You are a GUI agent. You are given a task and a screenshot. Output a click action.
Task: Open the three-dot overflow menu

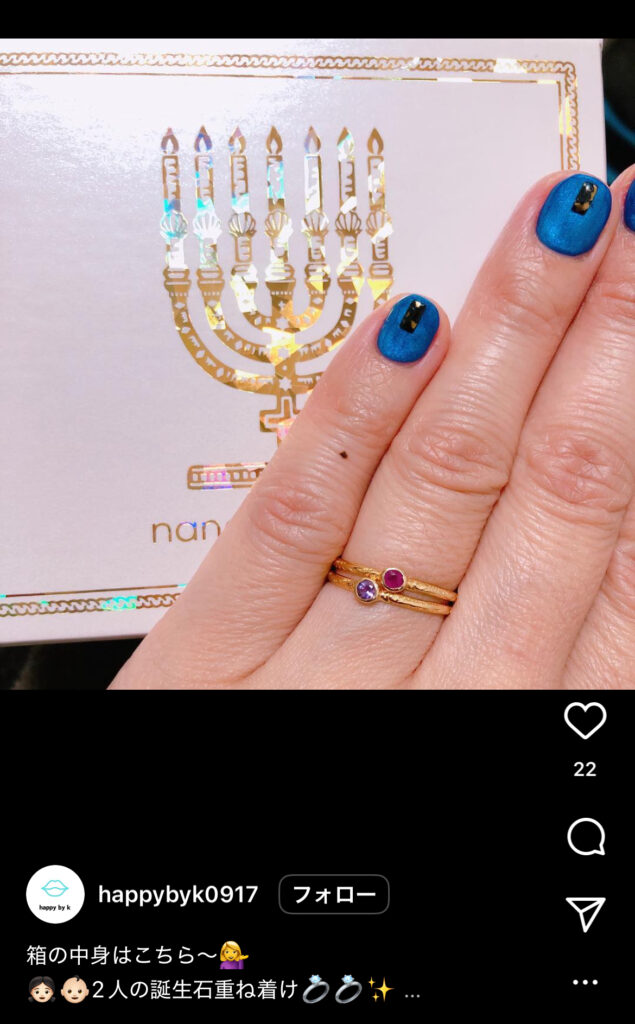coord(585,982)
